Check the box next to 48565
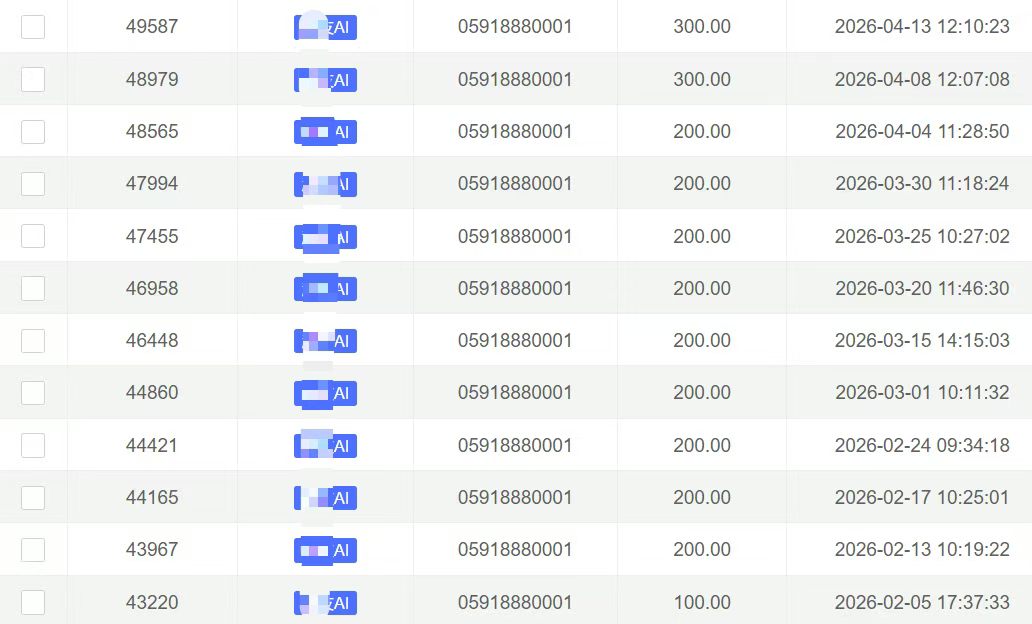1032x624 pixels. tap(33, 131)
